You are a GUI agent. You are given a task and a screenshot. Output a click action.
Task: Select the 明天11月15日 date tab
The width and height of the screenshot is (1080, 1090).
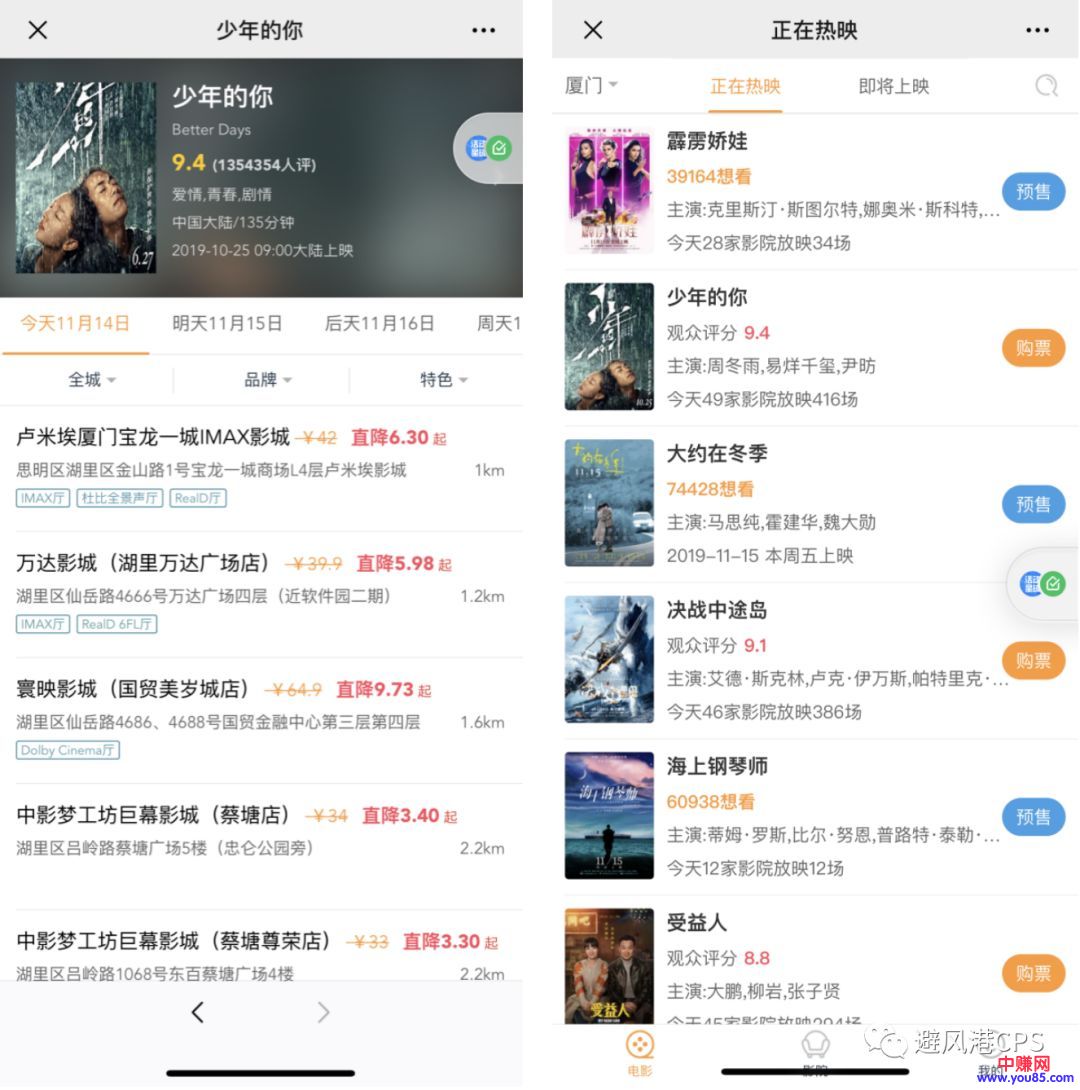(227, 323)
